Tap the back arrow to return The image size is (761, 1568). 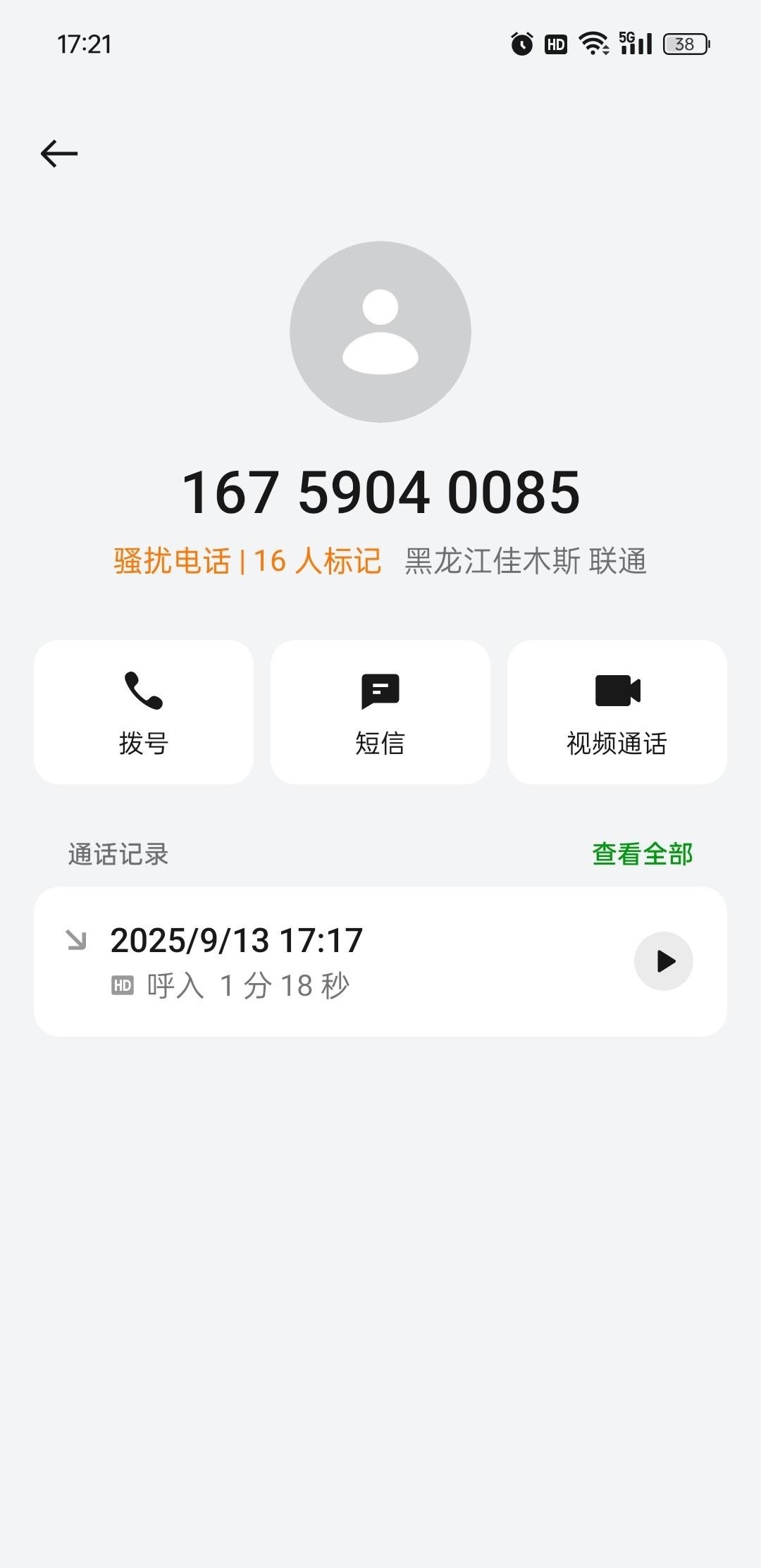(57, 152)
